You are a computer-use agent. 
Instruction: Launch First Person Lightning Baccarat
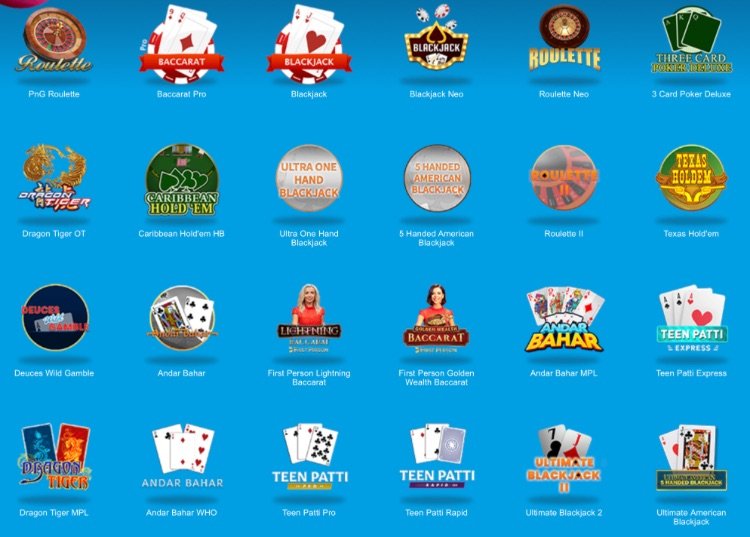click(x=309, y=318)
